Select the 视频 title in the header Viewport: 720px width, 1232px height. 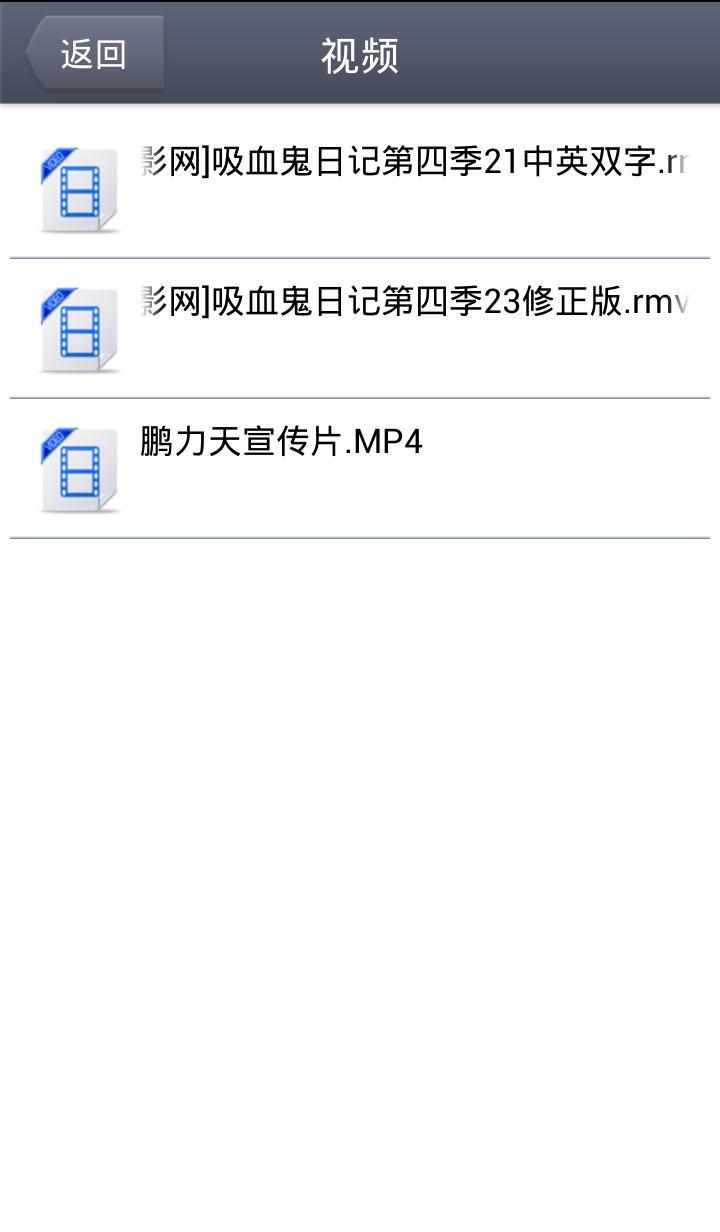358,55
